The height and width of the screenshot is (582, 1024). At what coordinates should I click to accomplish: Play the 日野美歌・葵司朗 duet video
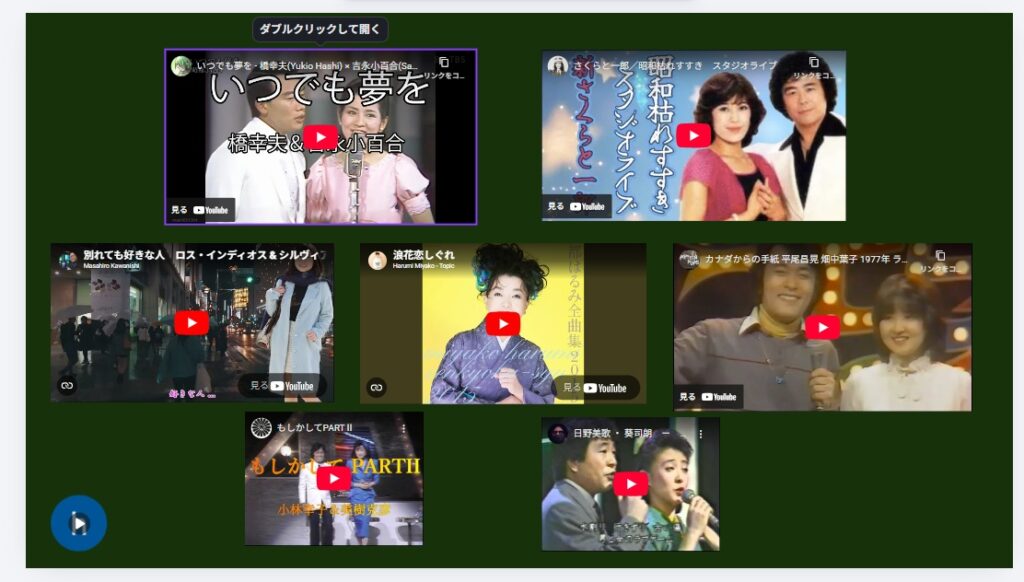(630, 483)
